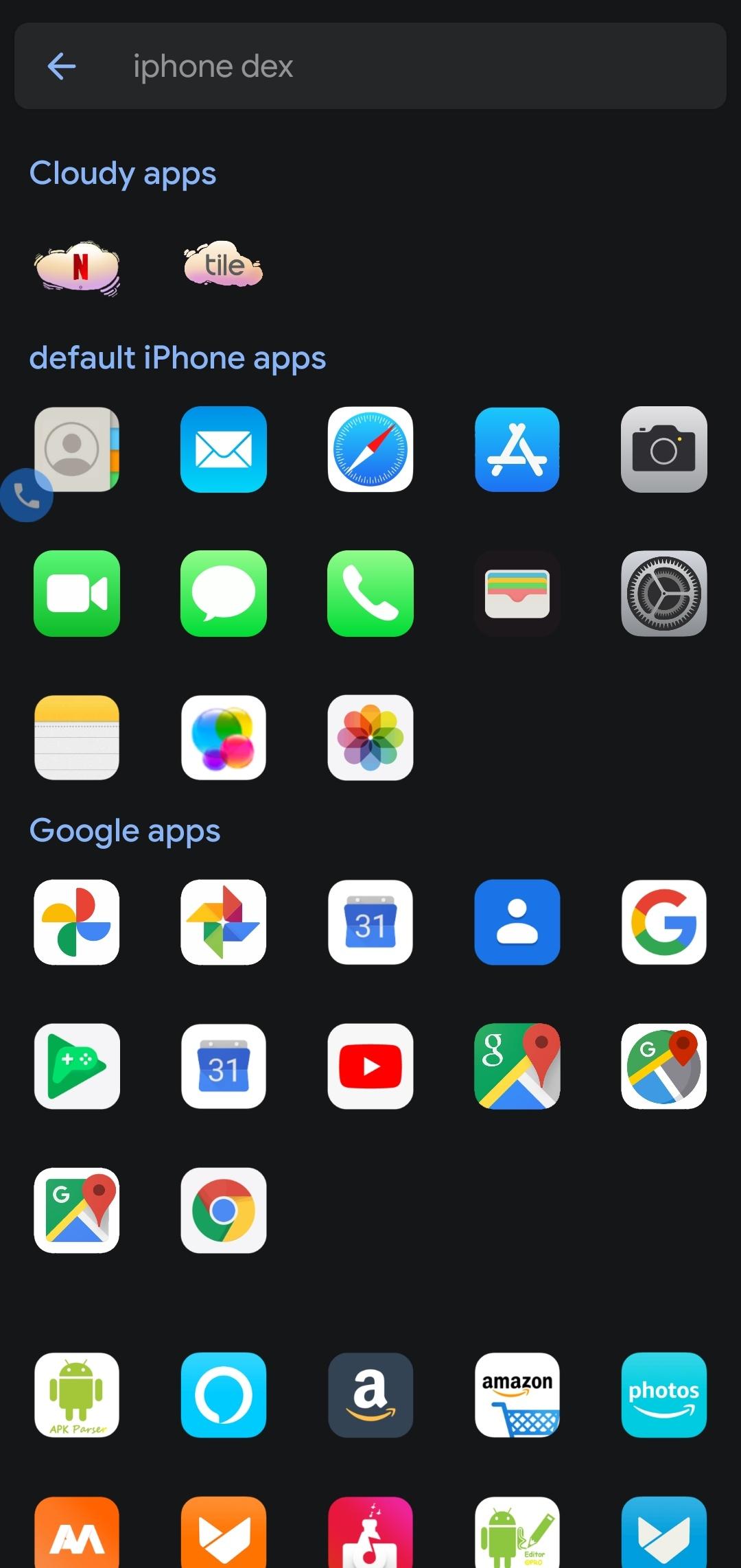This screenshot has height=1568, width=741.
Task: Select the iPhone Wallet icon
Action: pyautogui.click(x=517, y=594)
